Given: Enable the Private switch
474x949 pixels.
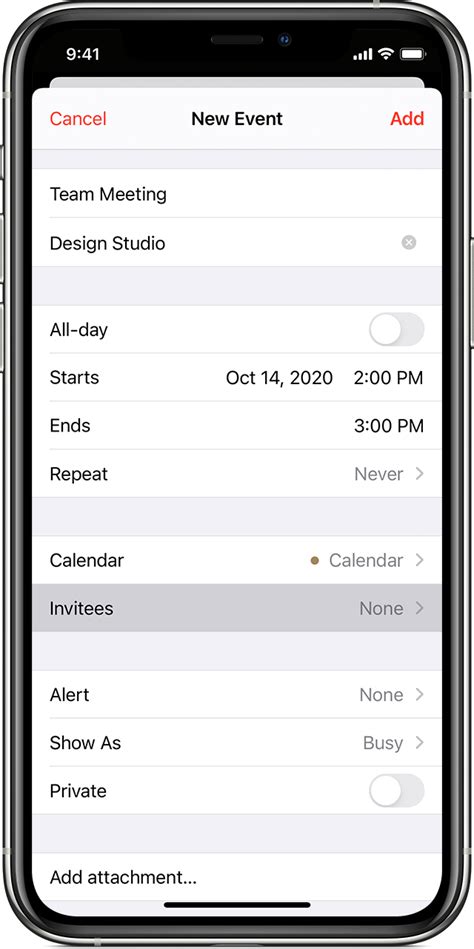Looking at the screenshot, I should [x=397, y=790].
